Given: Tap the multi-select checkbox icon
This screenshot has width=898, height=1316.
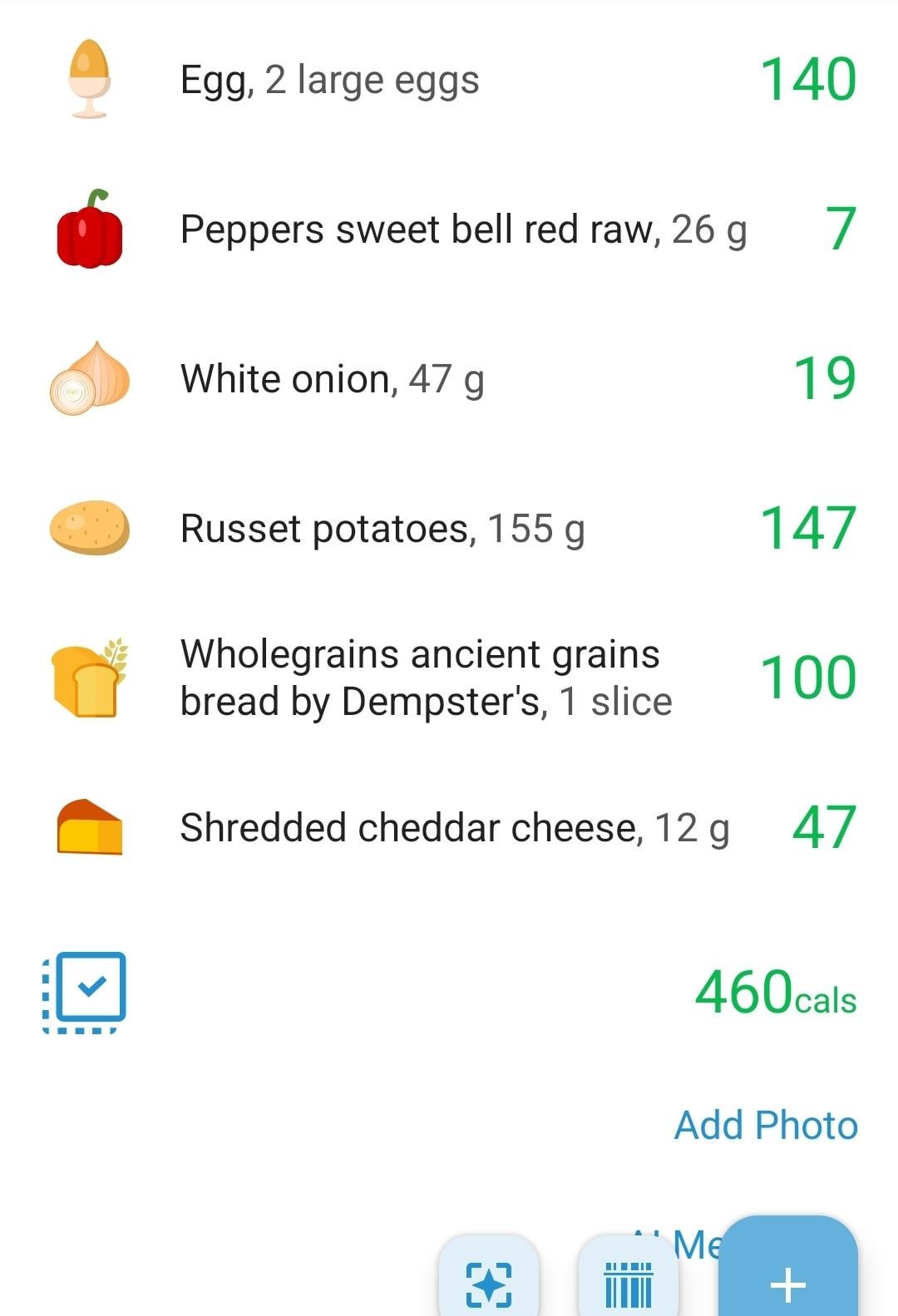Looking at the screenshot, I should (x=84, y=992).
